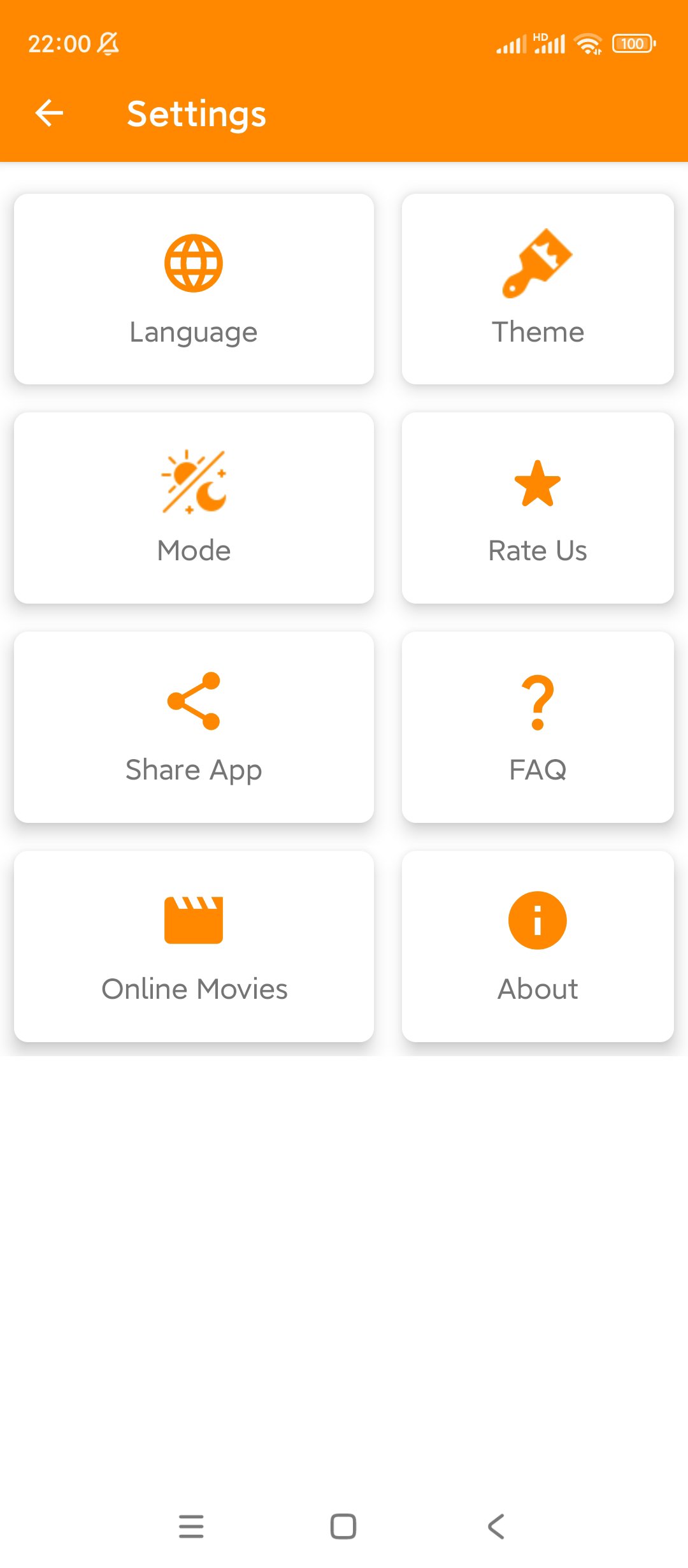View the About card
This screenshot has height=1568, width=688.
point(538,947)
